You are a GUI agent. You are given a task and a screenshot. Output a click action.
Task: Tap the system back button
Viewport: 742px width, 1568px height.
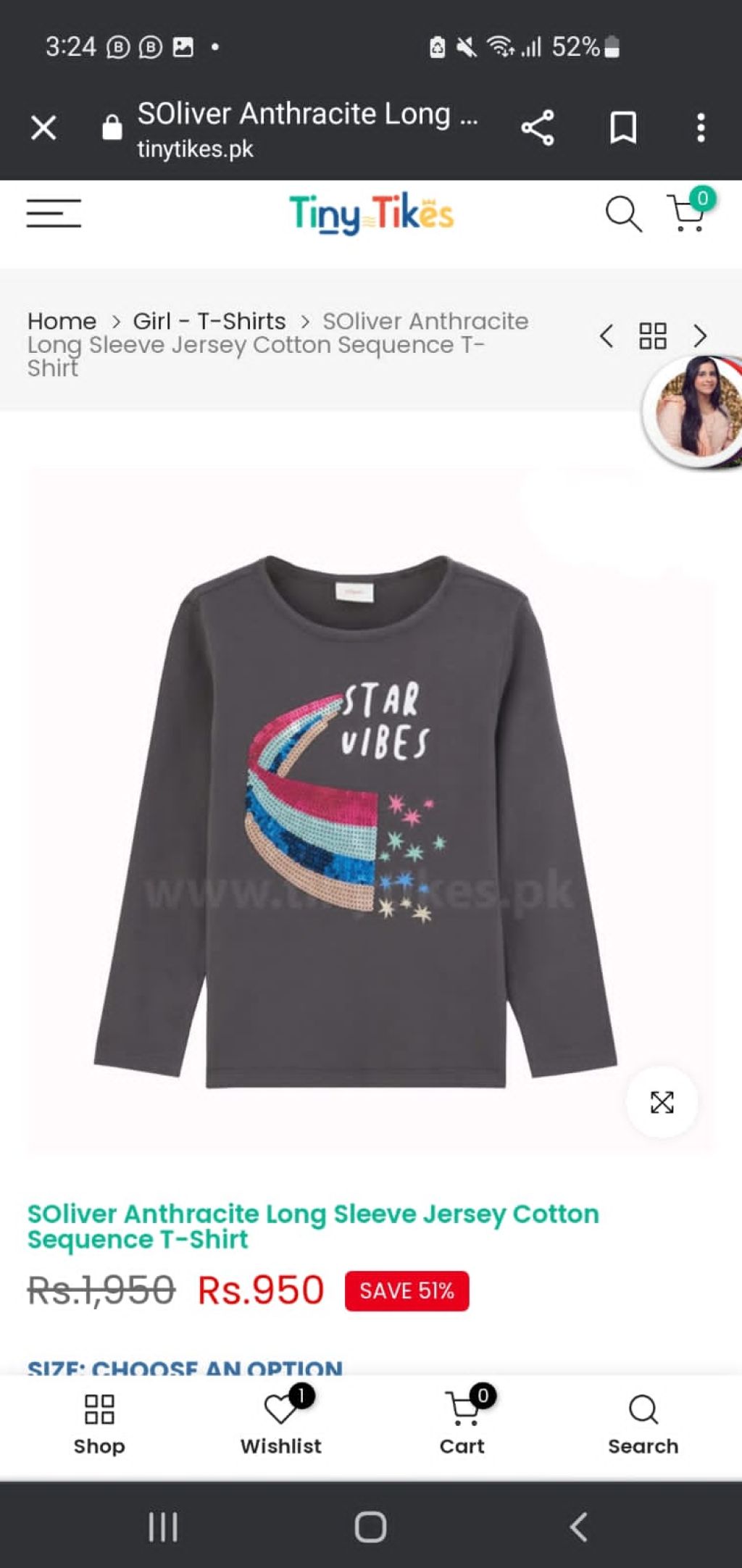(x=578, y=1527)
